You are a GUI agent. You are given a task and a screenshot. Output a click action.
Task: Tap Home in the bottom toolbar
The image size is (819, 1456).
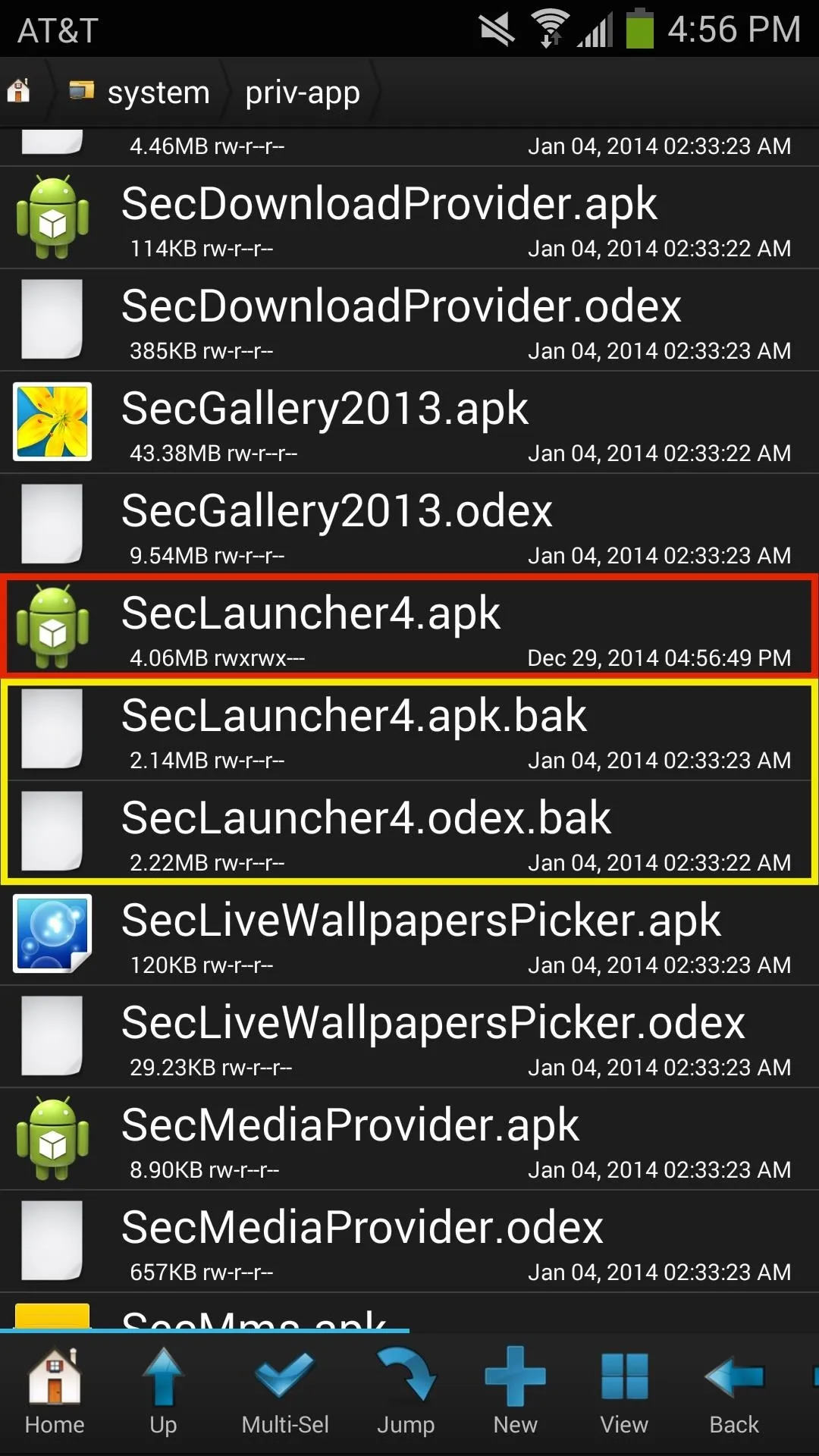coord(54,1392)
